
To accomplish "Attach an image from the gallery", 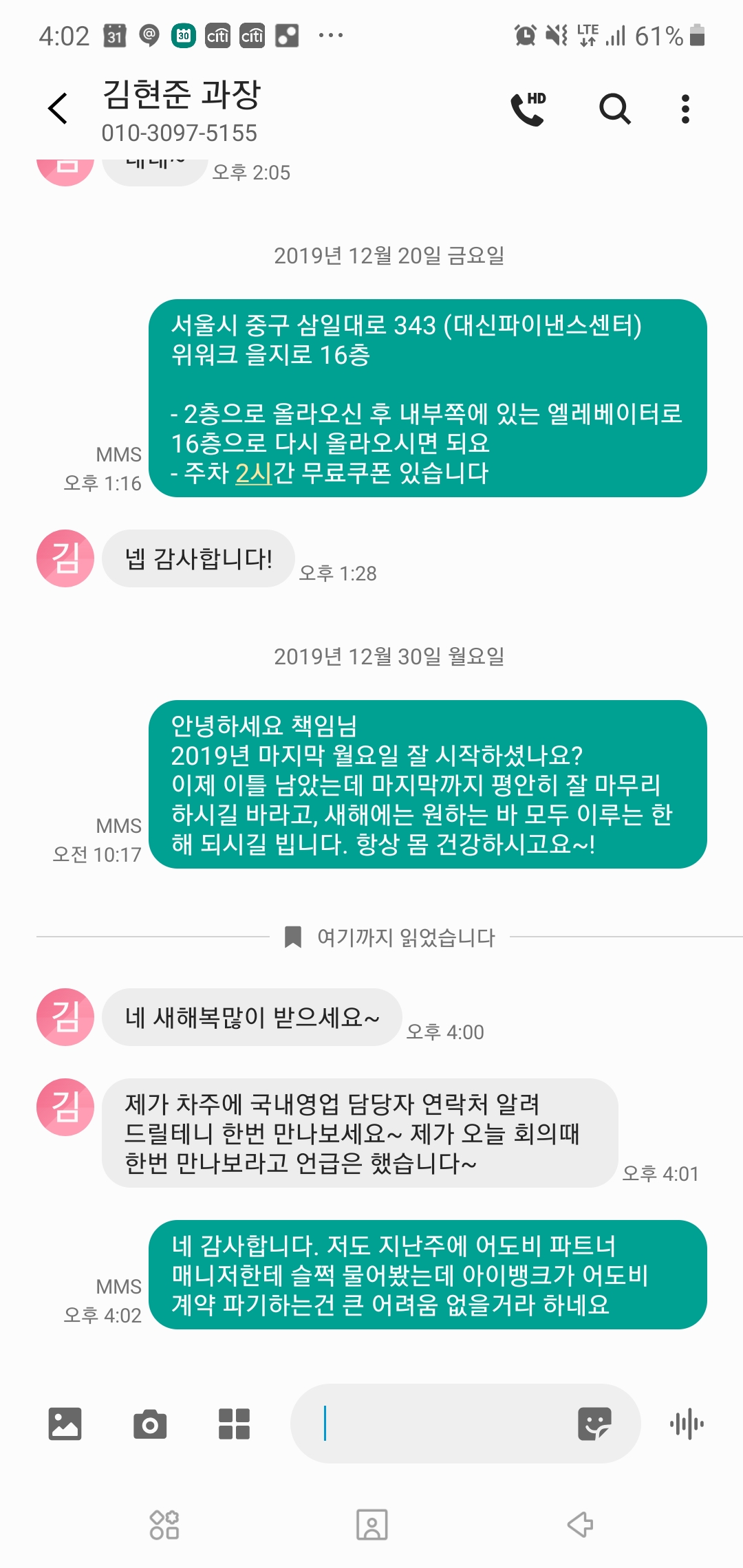I will coord(65,1424).
